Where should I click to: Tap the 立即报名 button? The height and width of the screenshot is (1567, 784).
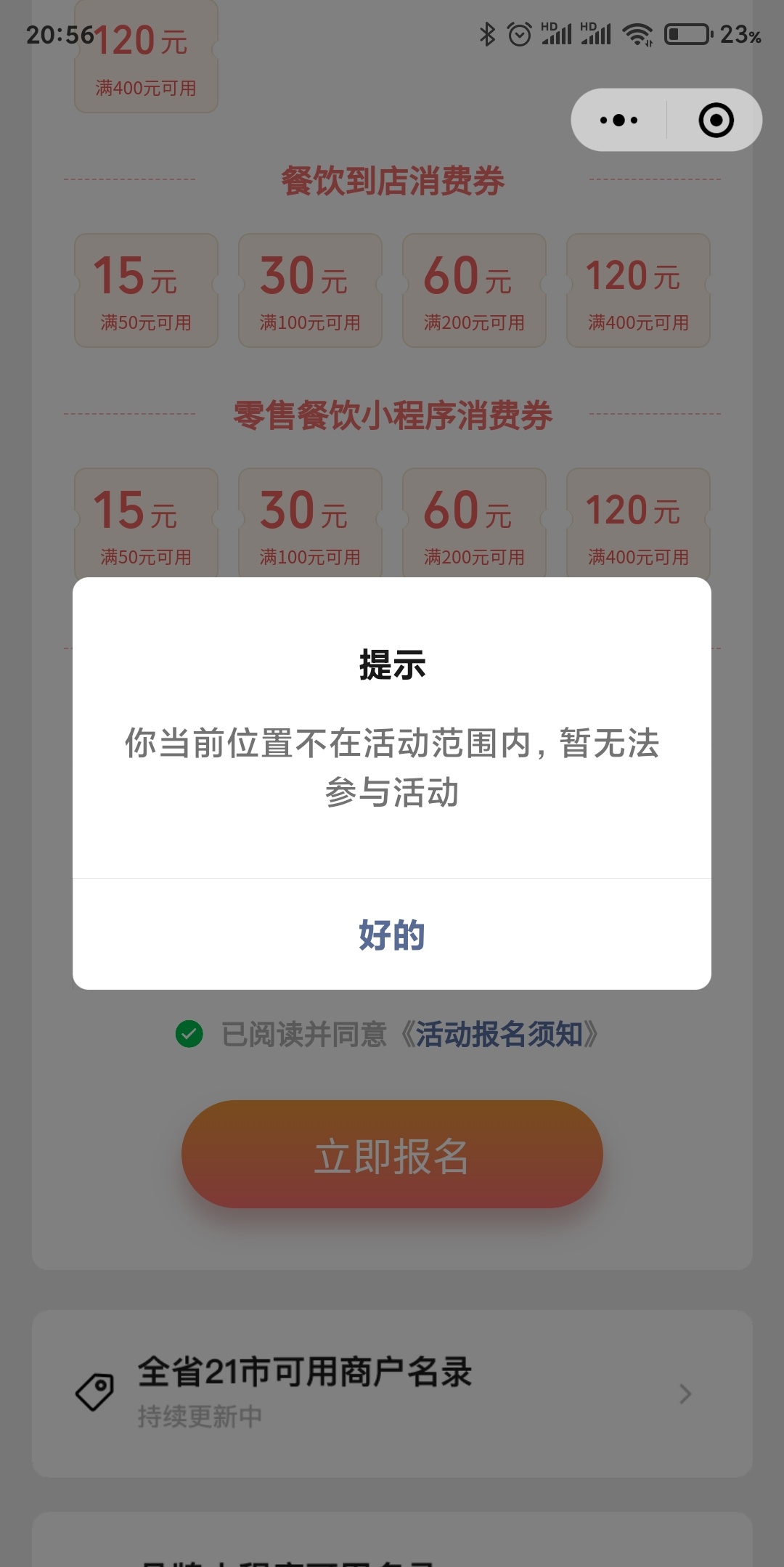pos(392,1155)
